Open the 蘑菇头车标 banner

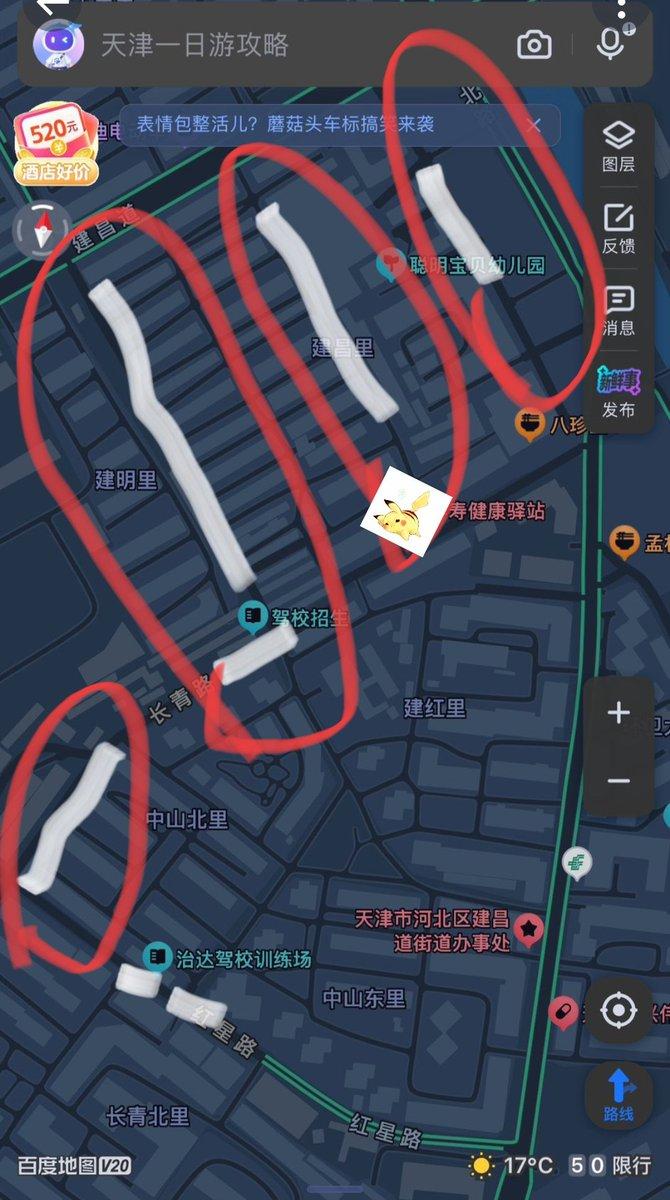pyautogui.click(x=320, y=125)
